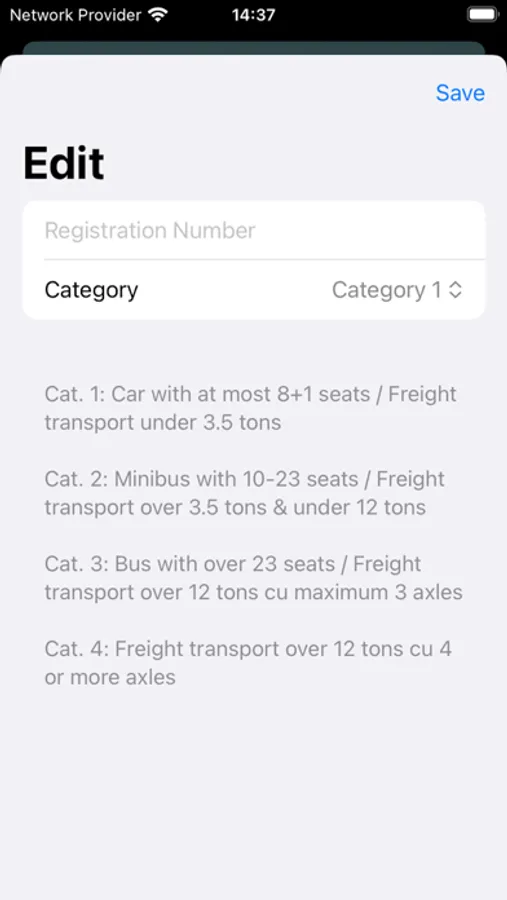This screenshot has height=900, width=507.
Task: Focus the Registration Number field
Action: pos(254,230)
